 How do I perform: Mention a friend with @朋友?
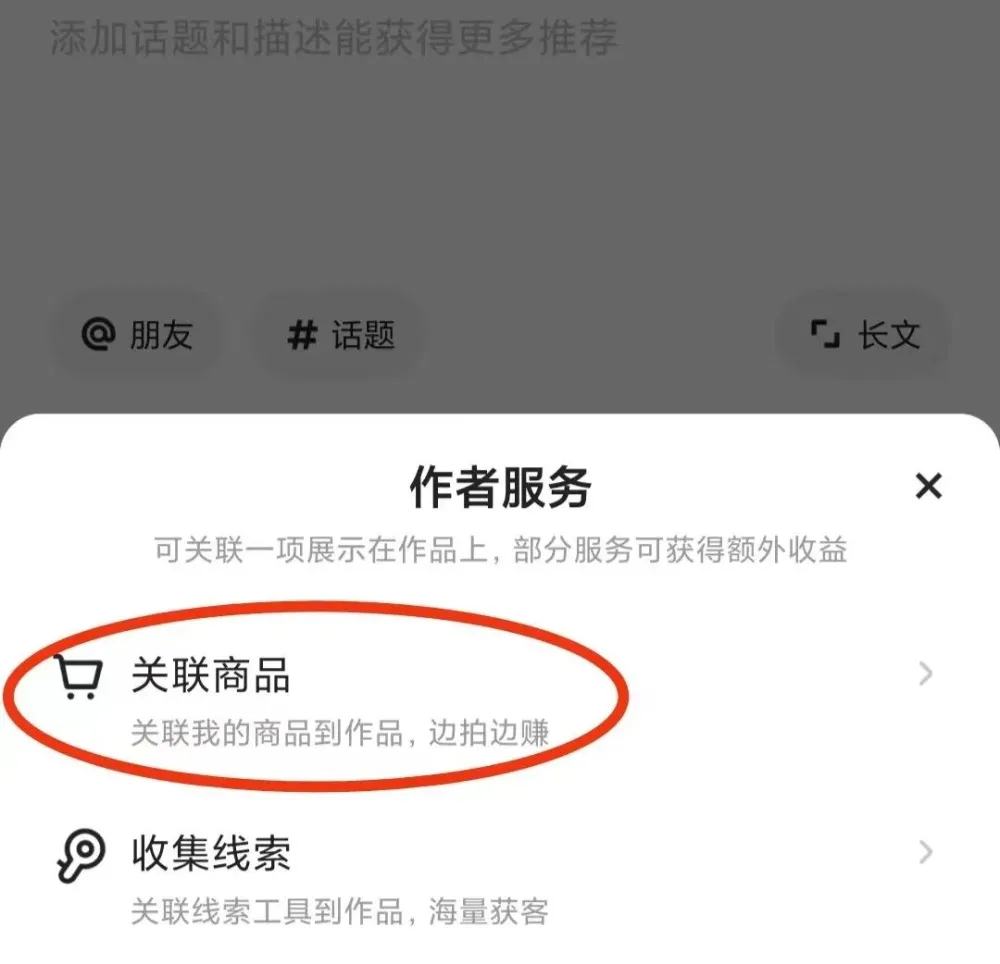coord(137,335)
